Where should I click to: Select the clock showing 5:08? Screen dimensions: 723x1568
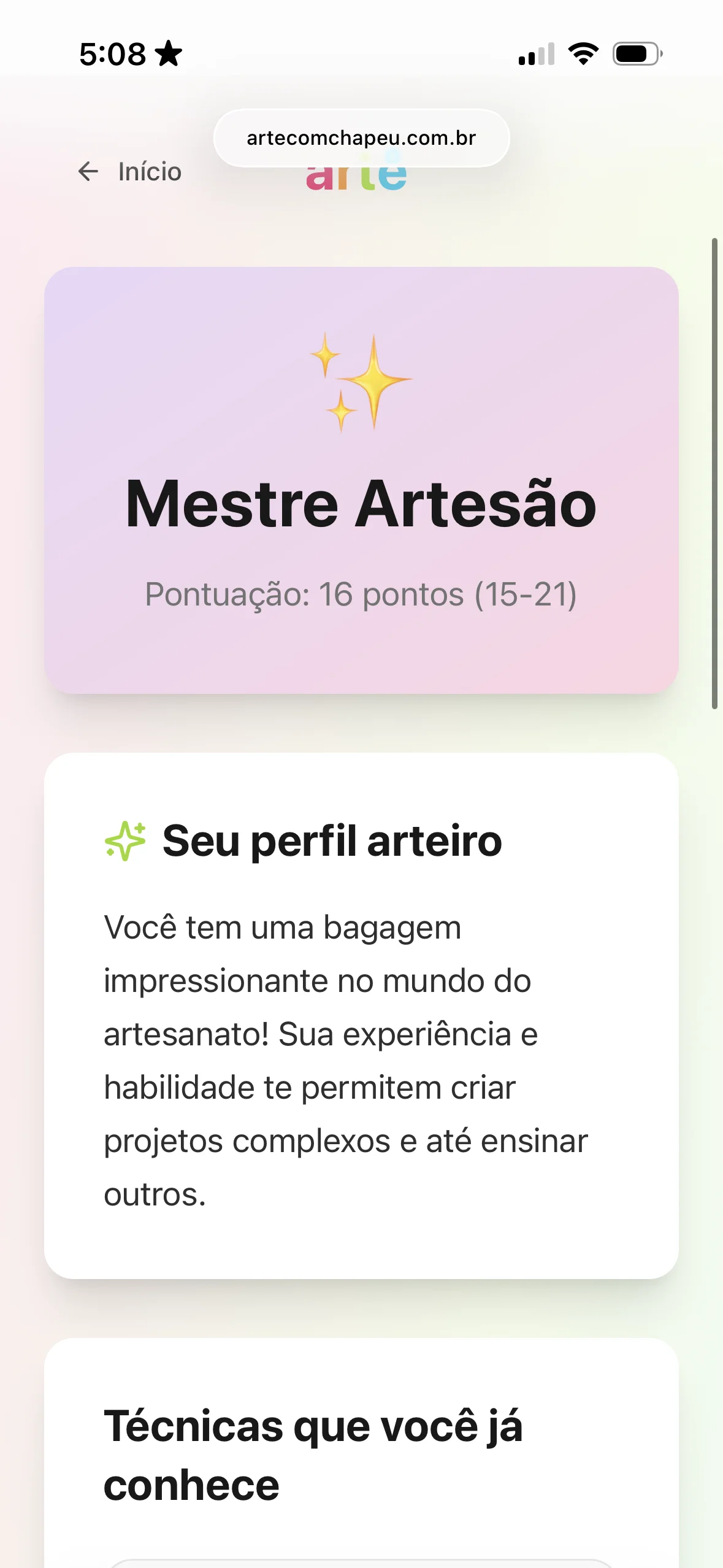coord(113,54)
